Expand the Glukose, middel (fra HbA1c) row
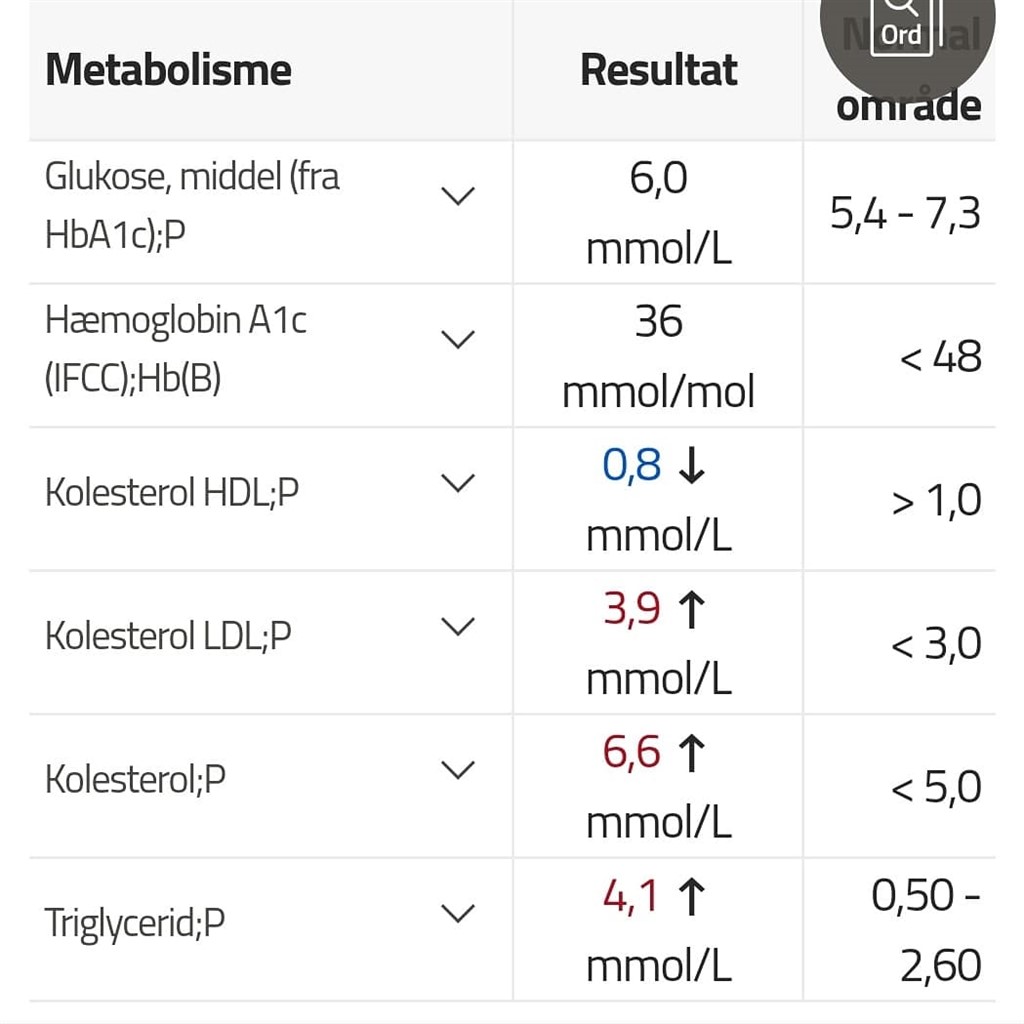 458,196
